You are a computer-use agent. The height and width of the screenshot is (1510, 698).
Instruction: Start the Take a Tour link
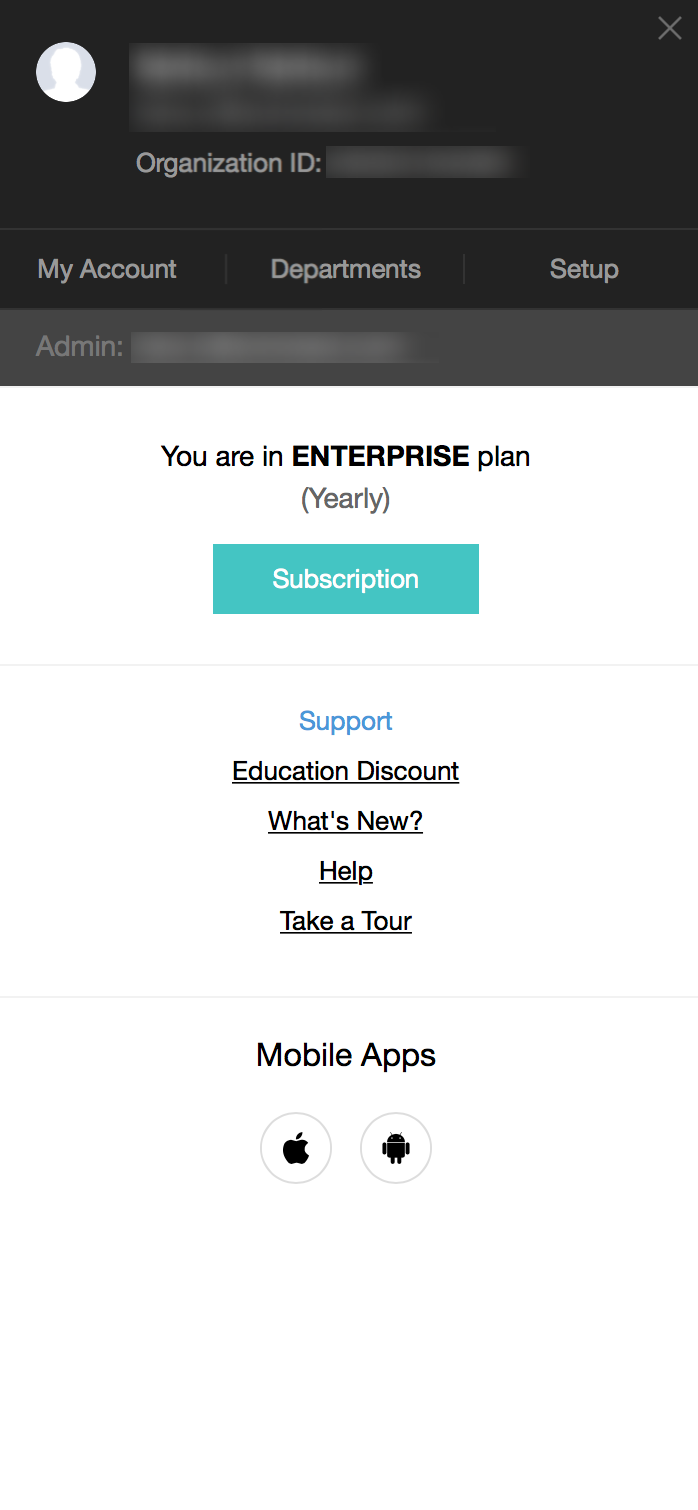pos(345,921)
